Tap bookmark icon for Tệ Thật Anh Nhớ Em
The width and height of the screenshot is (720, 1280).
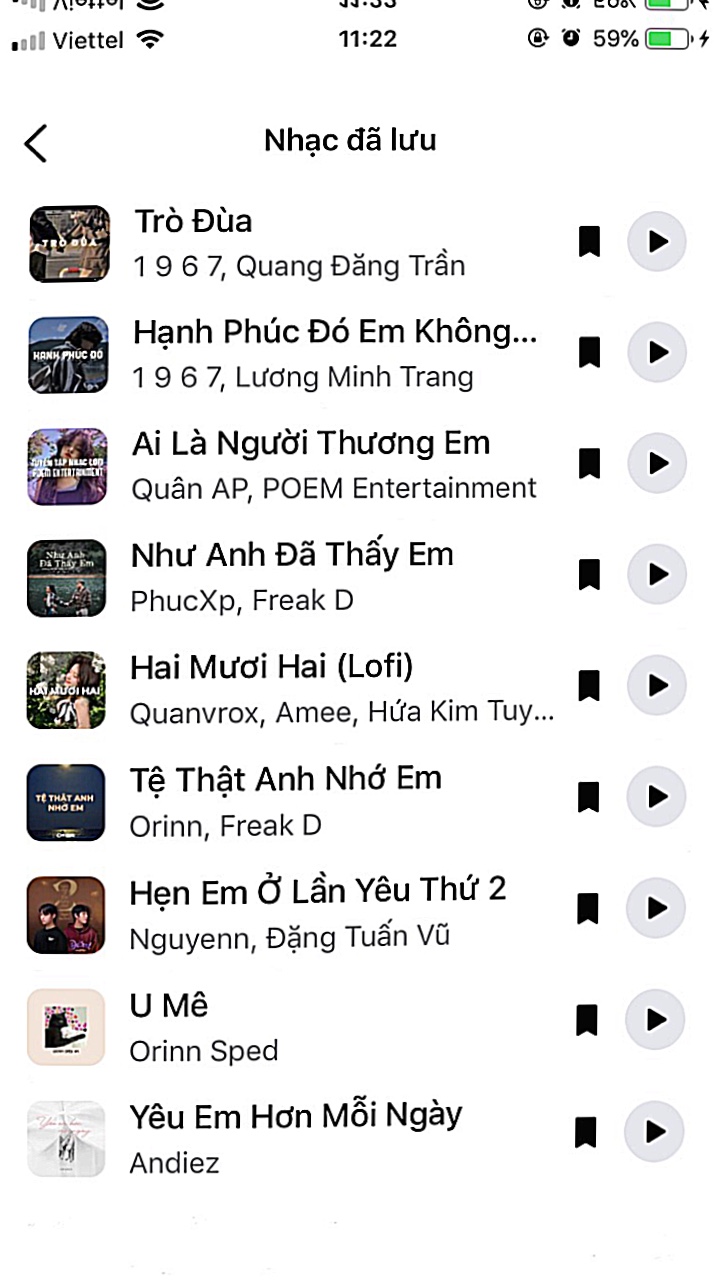click(x=589, y=797)
